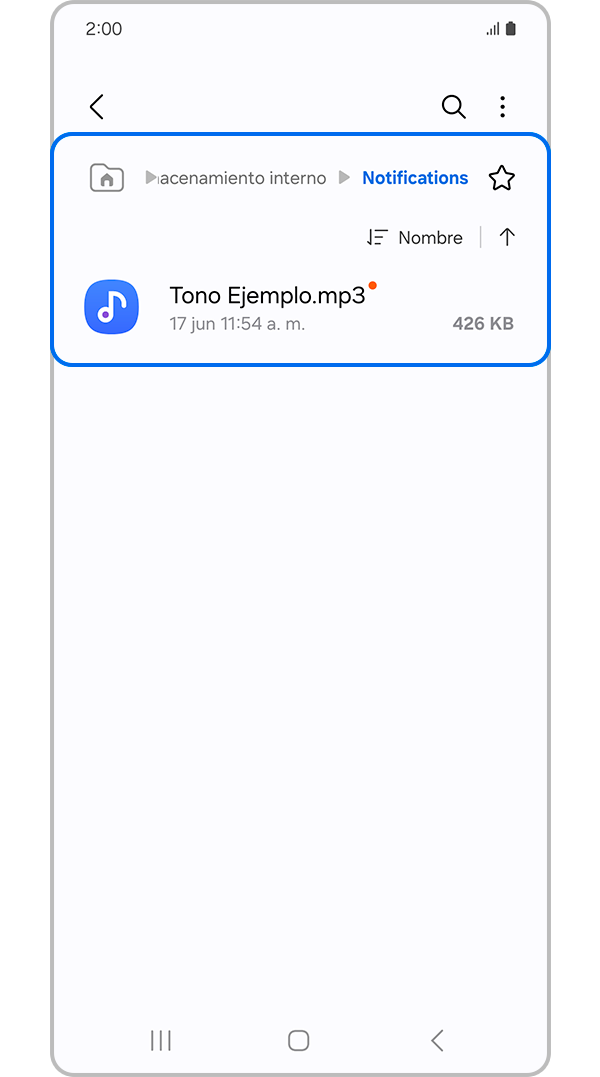
Task: Reverse sort order with the arrow
Action: tap(507, 237)
